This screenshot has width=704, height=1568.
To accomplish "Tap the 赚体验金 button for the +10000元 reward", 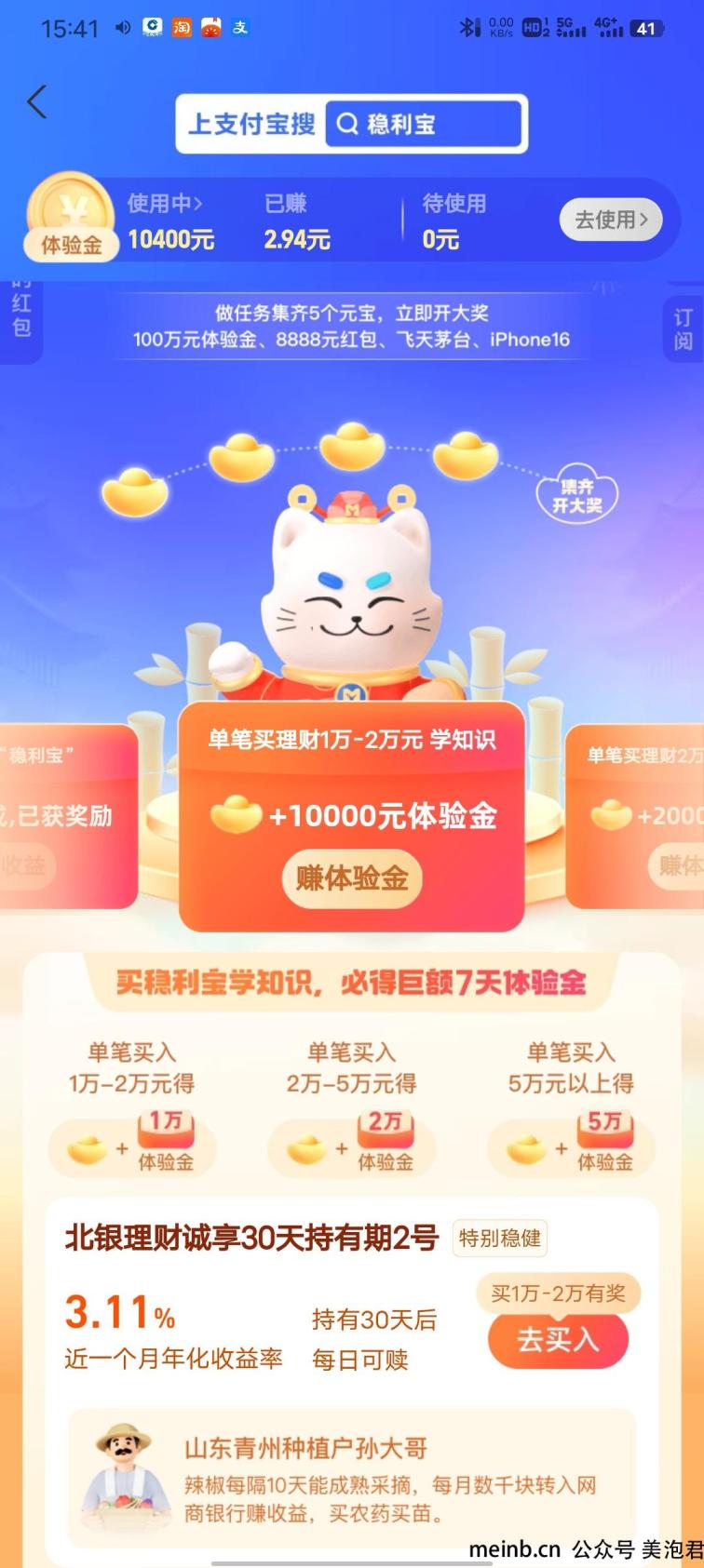I will tap(352, 878).
